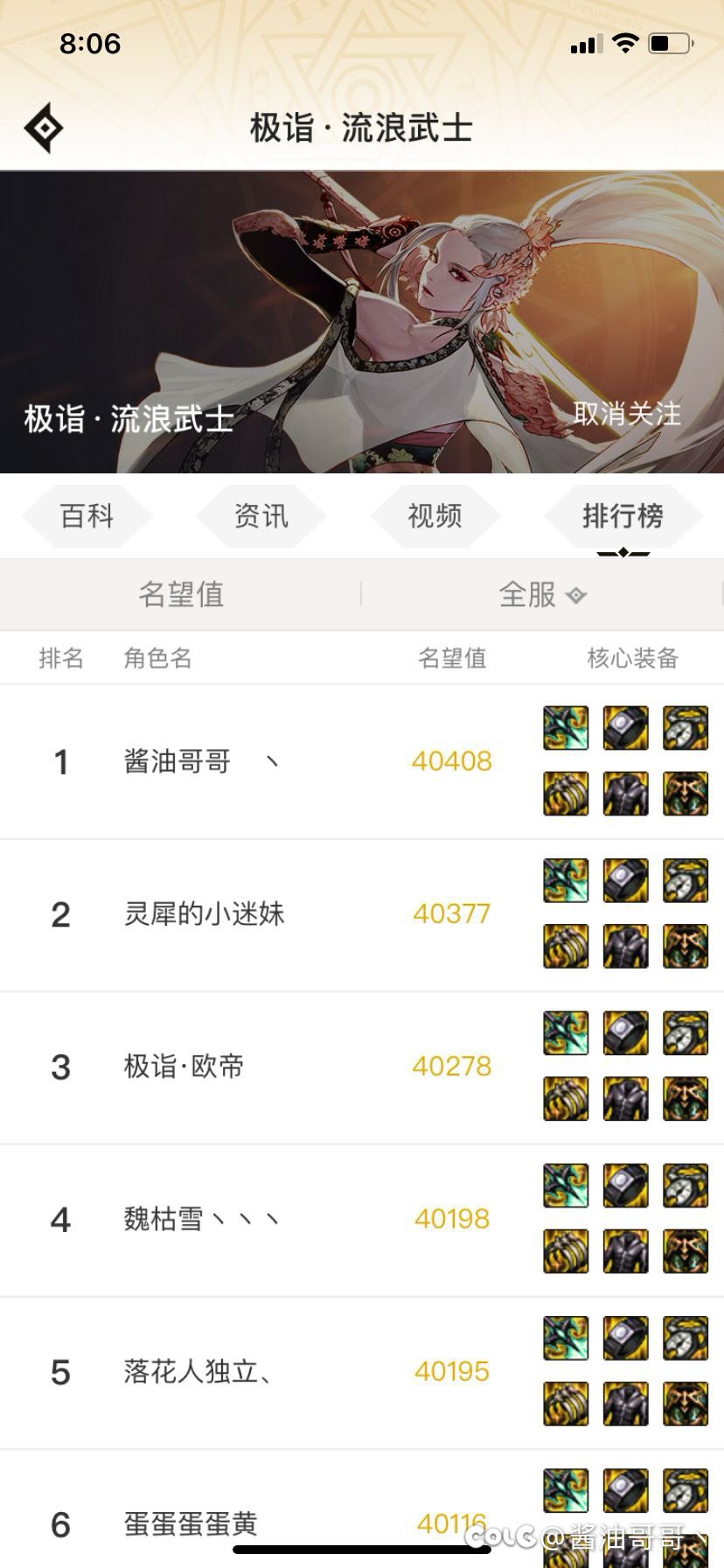
Task: Open rank 6 player 蛋蛋蛋蛋黄
Action: coord(362,1508)
